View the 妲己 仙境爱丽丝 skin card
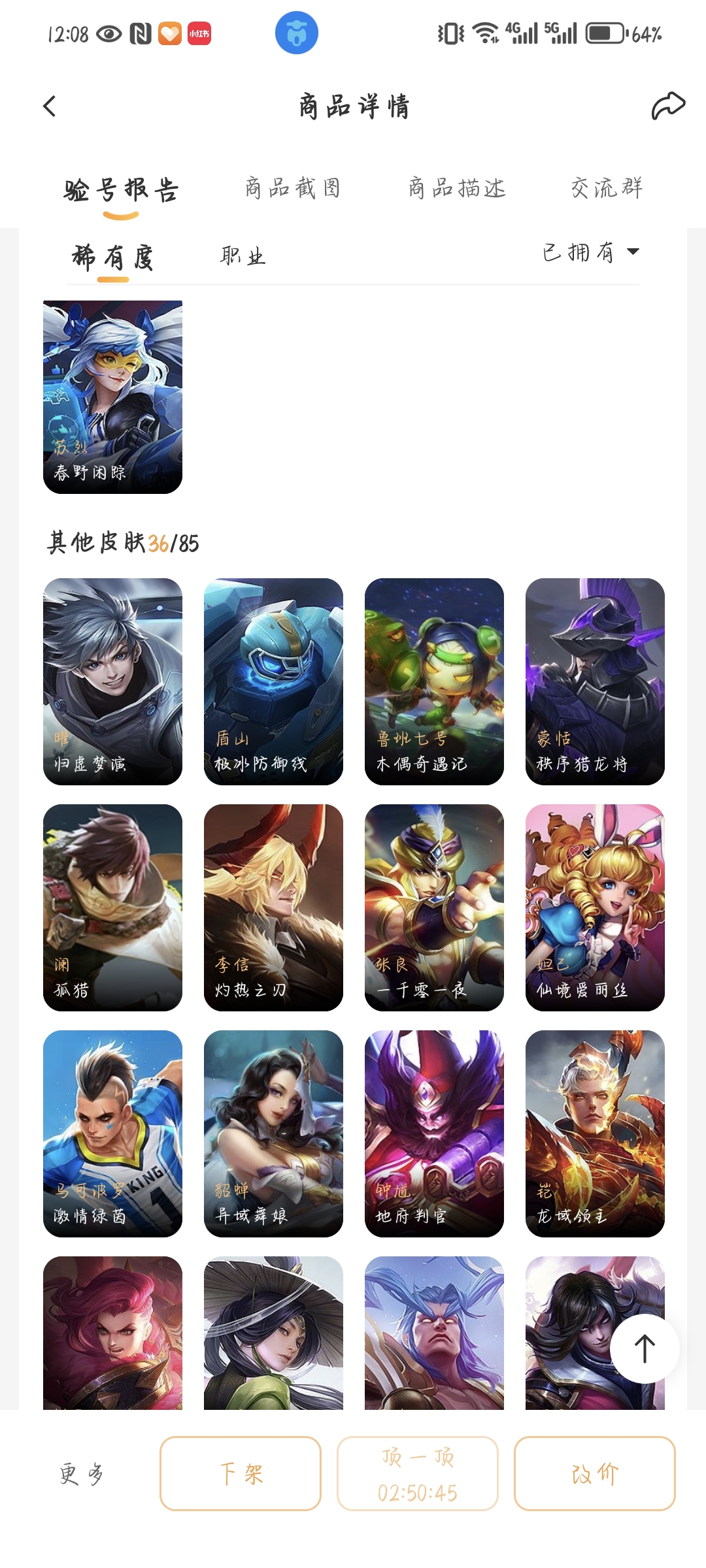 [595, 907]
